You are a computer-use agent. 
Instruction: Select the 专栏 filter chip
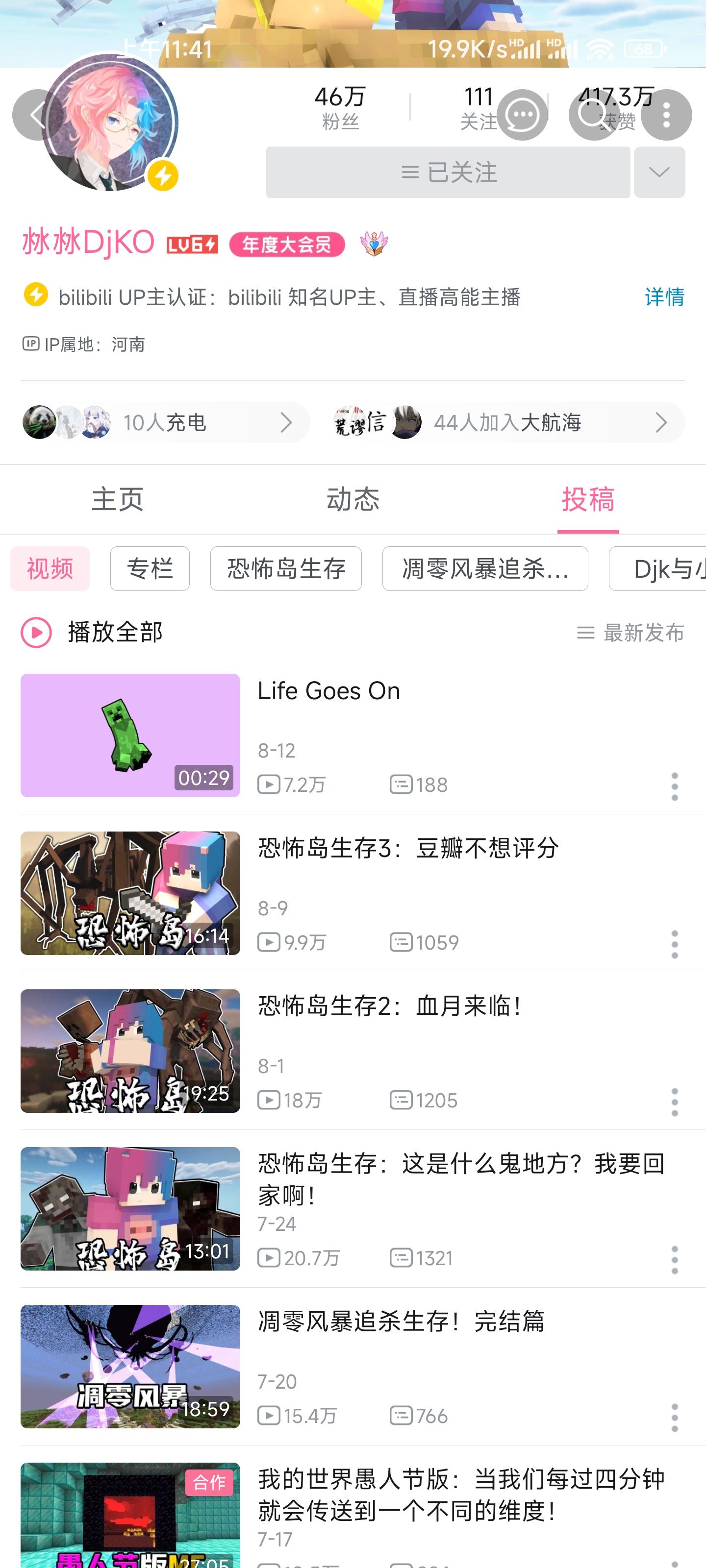[x=150, y=569]
